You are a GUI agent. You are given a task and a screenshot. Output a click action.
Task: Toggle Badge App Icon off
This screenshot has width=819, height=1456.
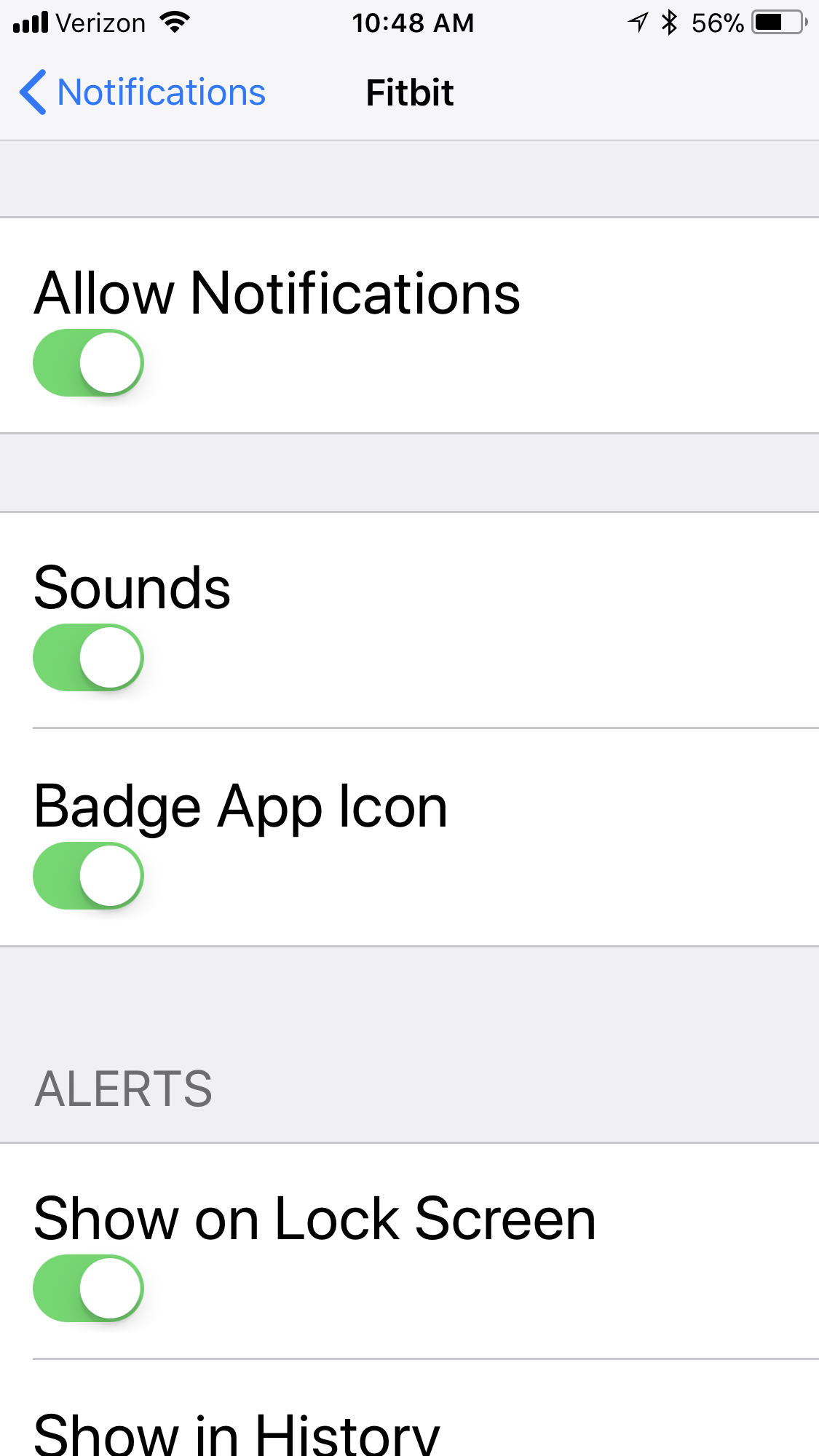click(x=88, y=875)
